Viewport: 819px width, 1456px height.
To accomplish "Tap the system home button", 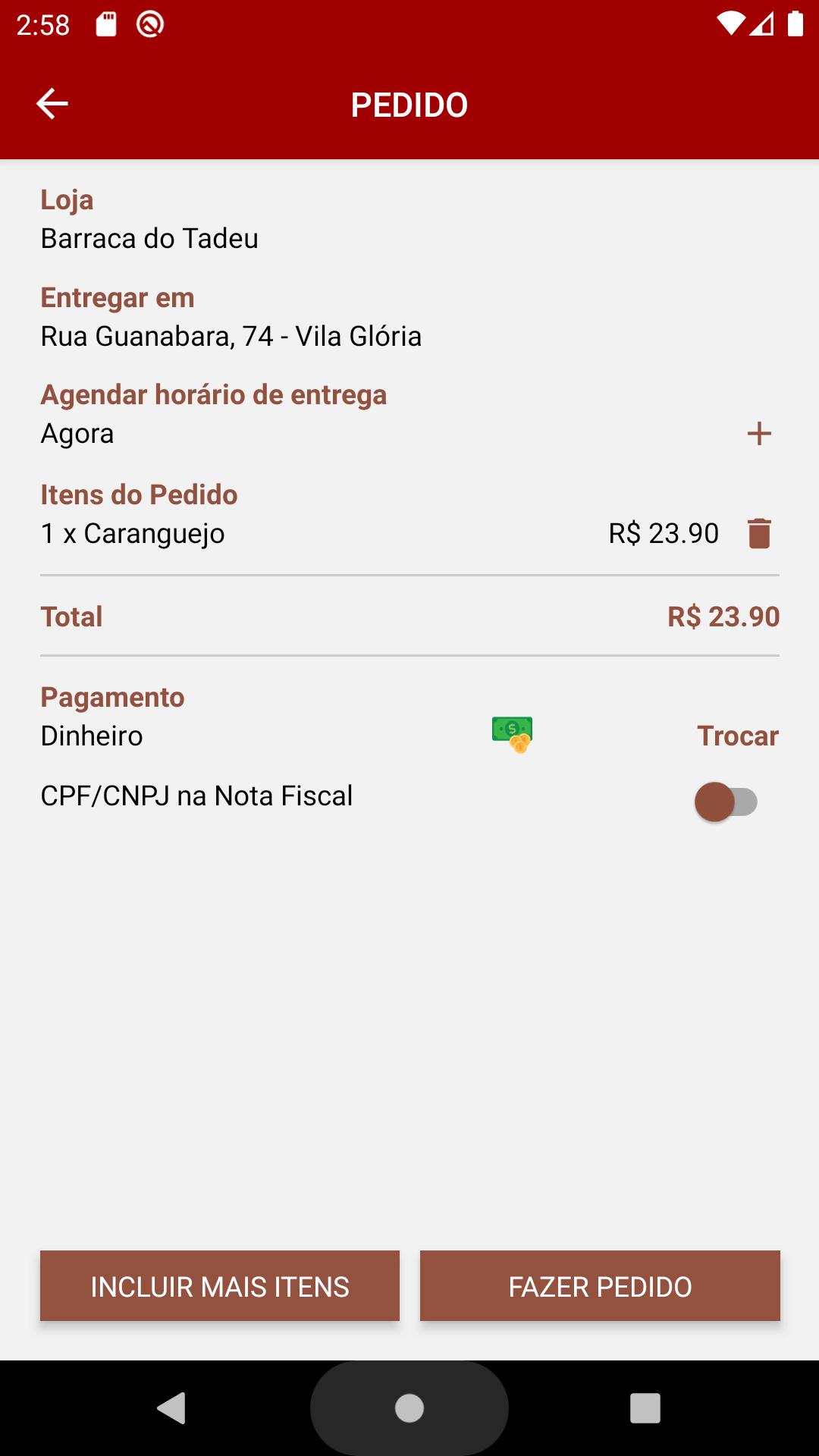I will (x=409, y=1408).
